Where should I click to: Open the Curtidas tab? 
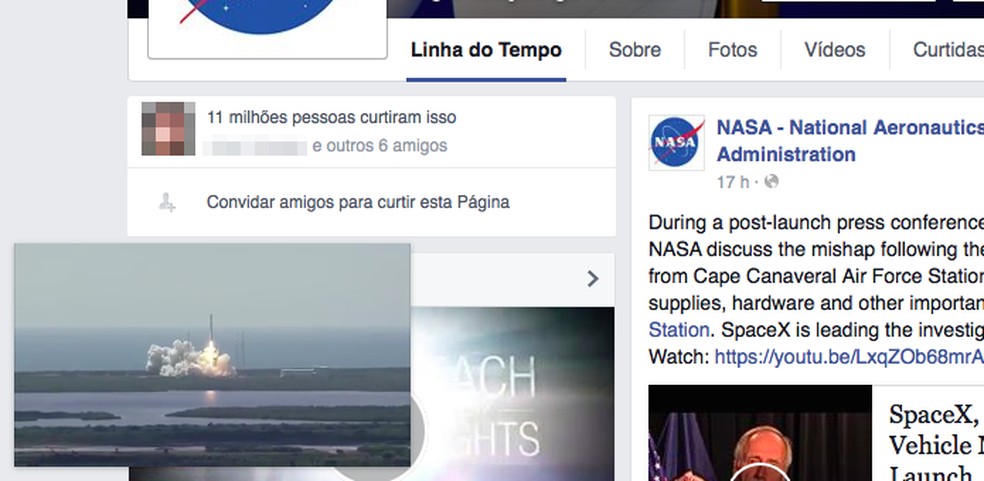pos(946,50)
